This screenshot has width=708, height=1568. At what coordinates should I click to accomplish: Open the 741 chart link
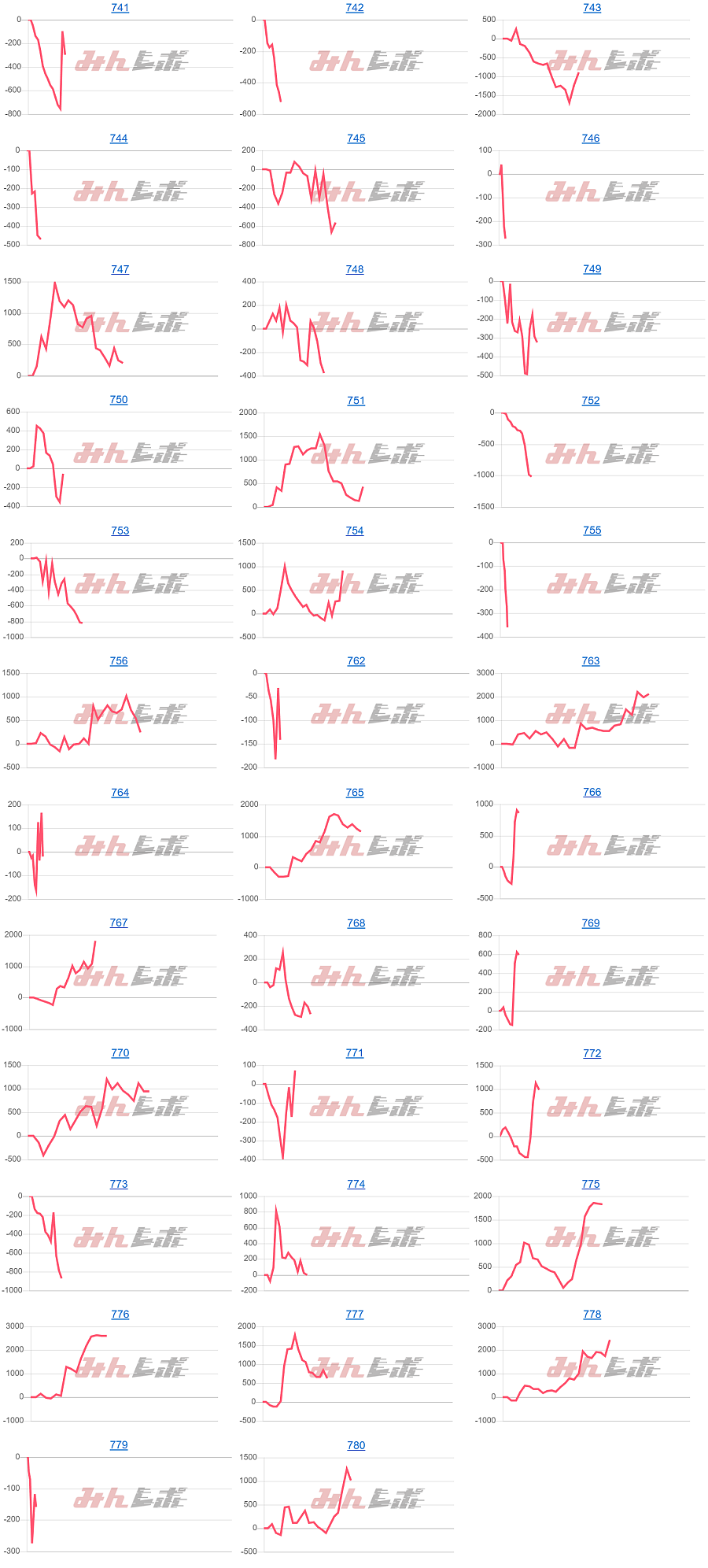pos(120,8)
